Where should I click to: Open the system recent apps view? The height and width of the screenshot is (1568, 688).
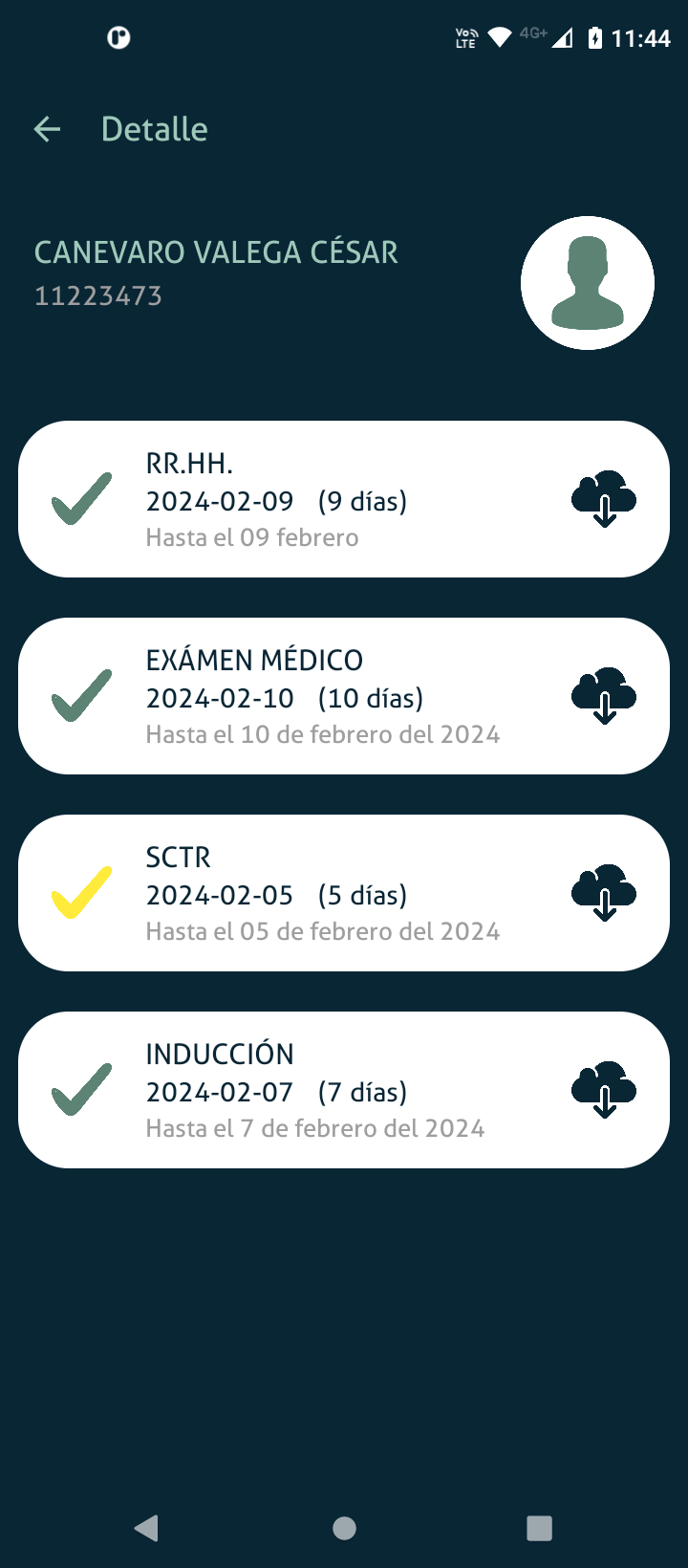click(x=539, y=1528)
